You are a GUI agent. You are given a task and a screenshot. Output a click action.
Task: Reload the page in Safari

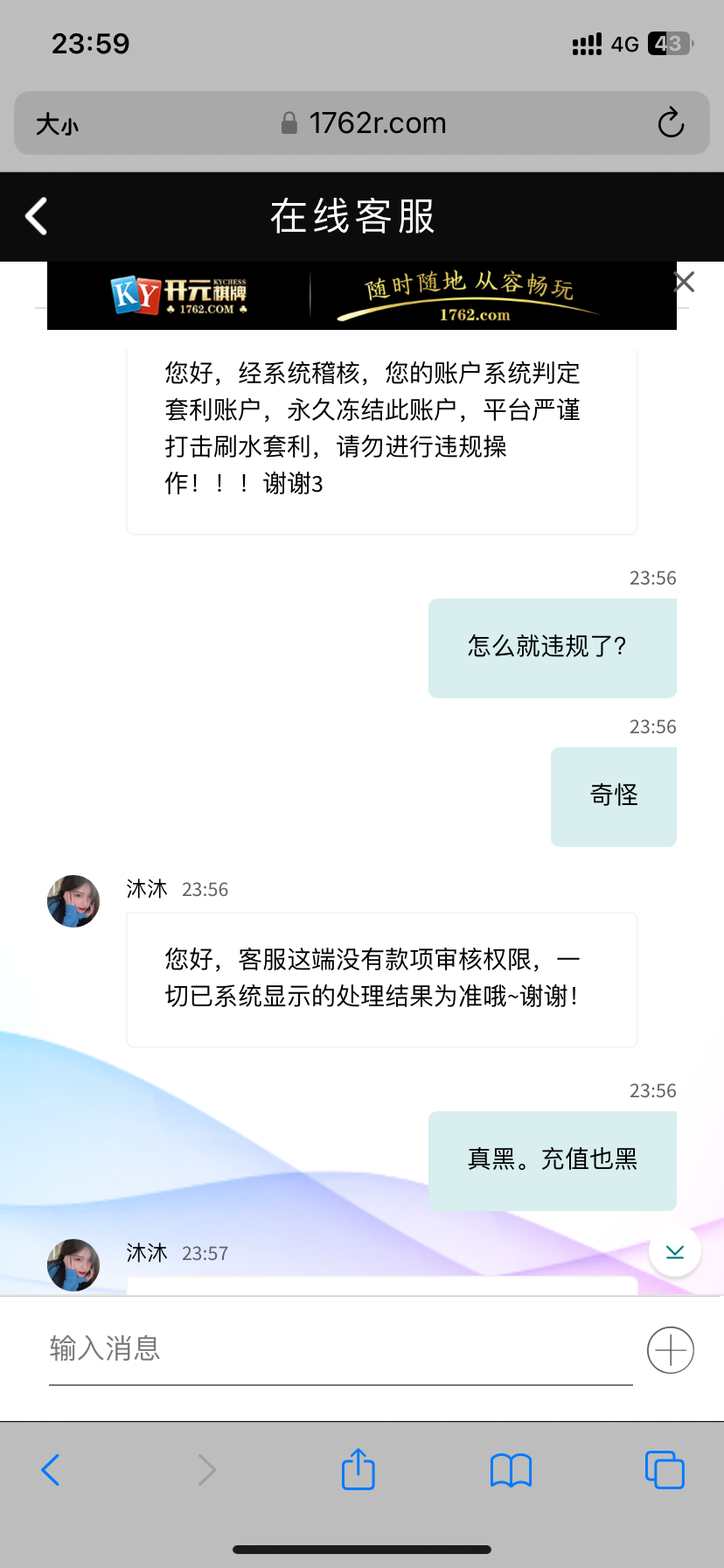(671, 123)
